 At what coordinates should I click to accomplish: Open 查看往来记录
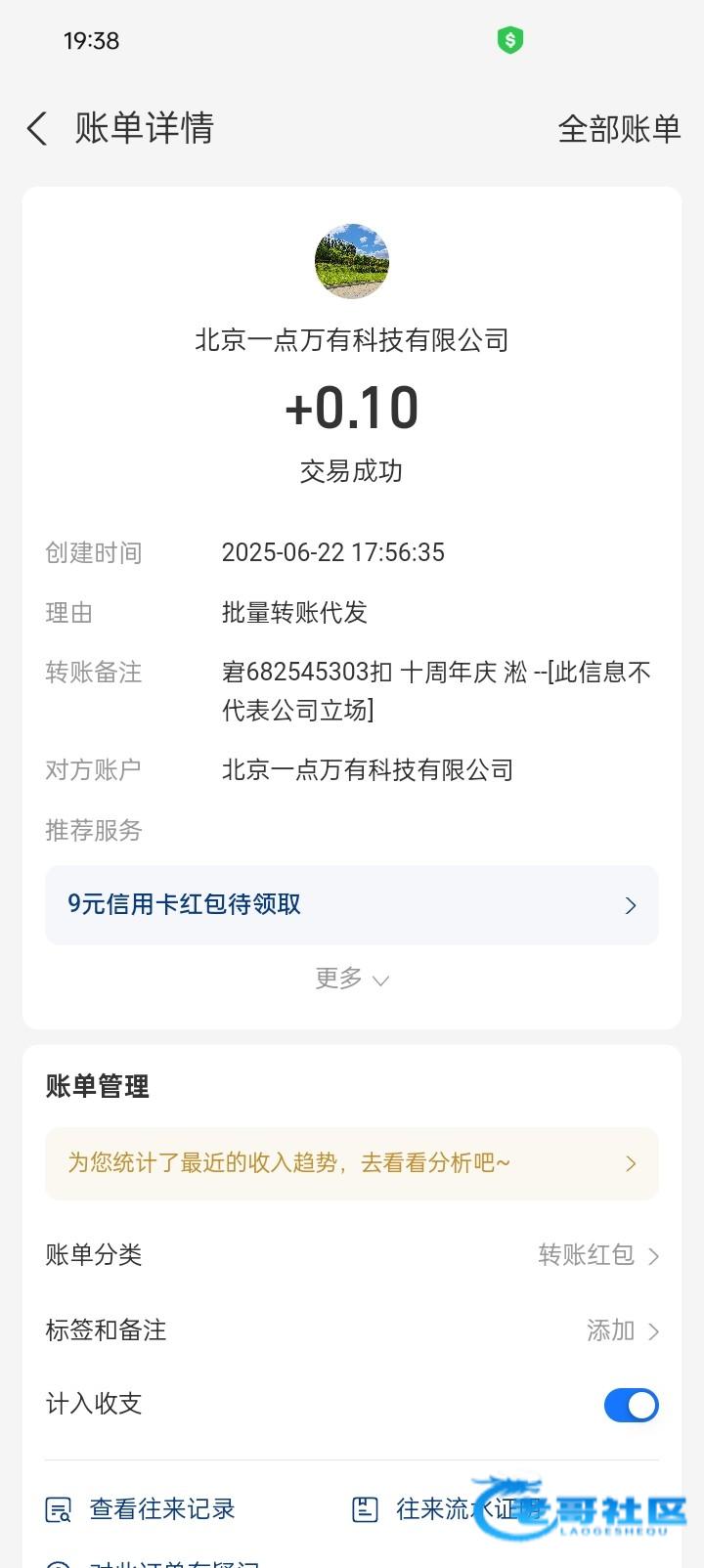coord(142,1509)
